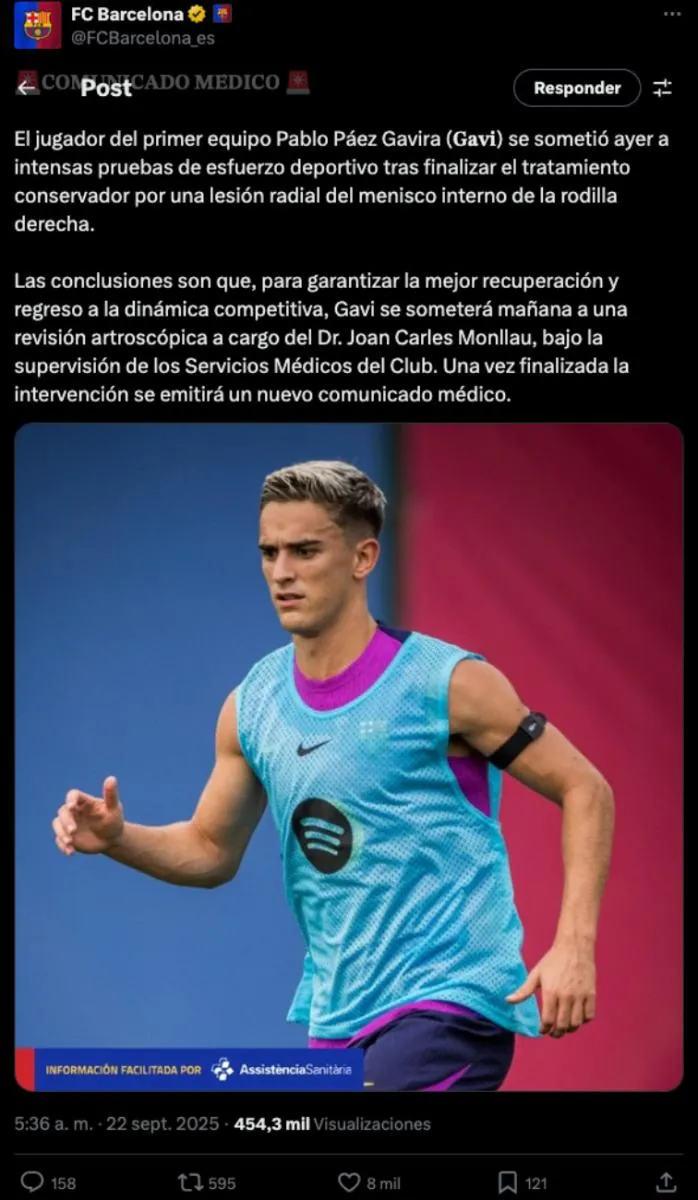Viewport: 698px width, 1200px height.
Task: Open the @FCBarcelona_es profile name
Action: pos(142,38)
